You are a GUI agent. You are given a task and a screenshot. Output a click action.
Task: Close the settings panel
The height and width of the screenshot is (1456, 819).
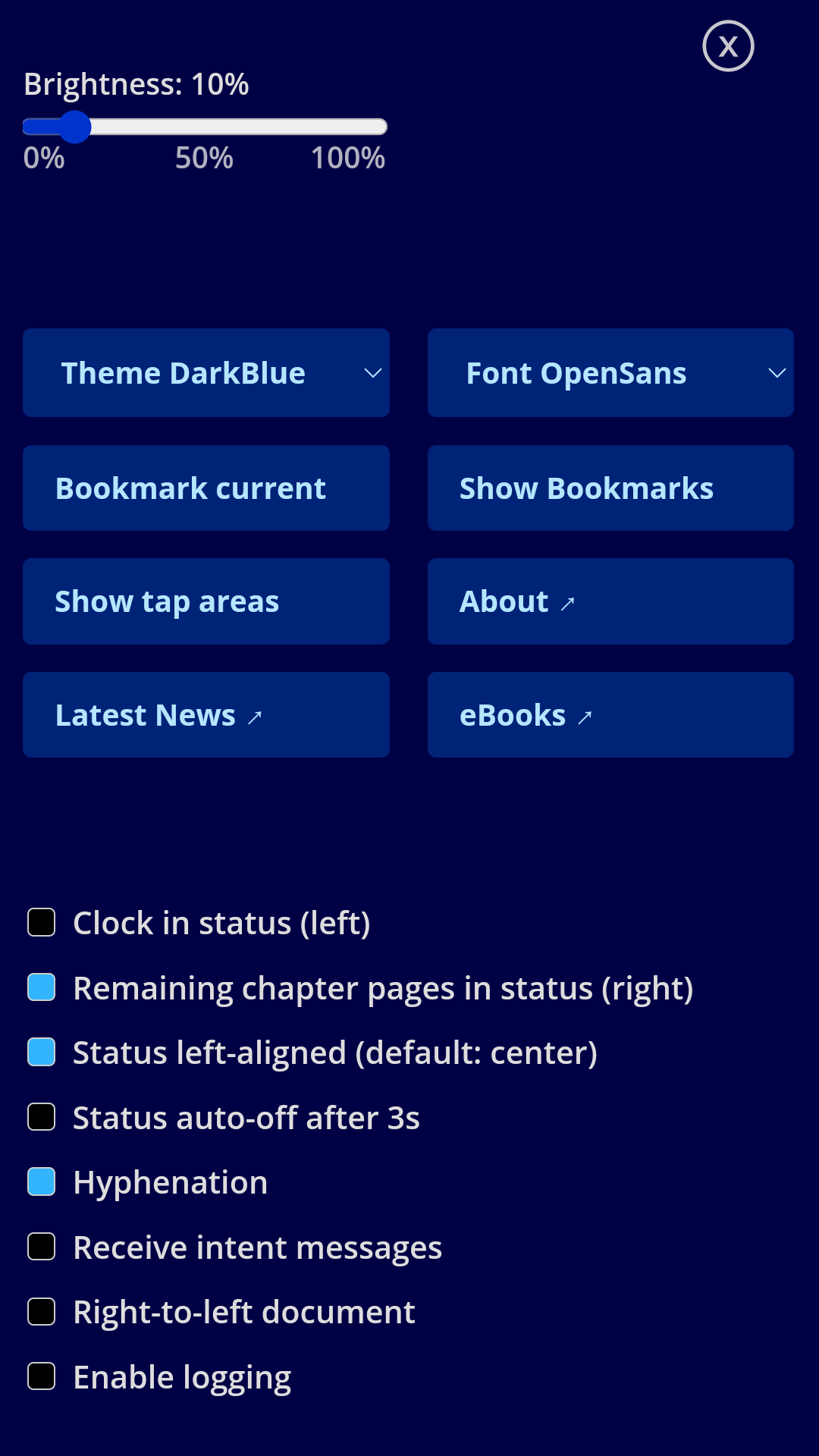click(x=728, y=46)
